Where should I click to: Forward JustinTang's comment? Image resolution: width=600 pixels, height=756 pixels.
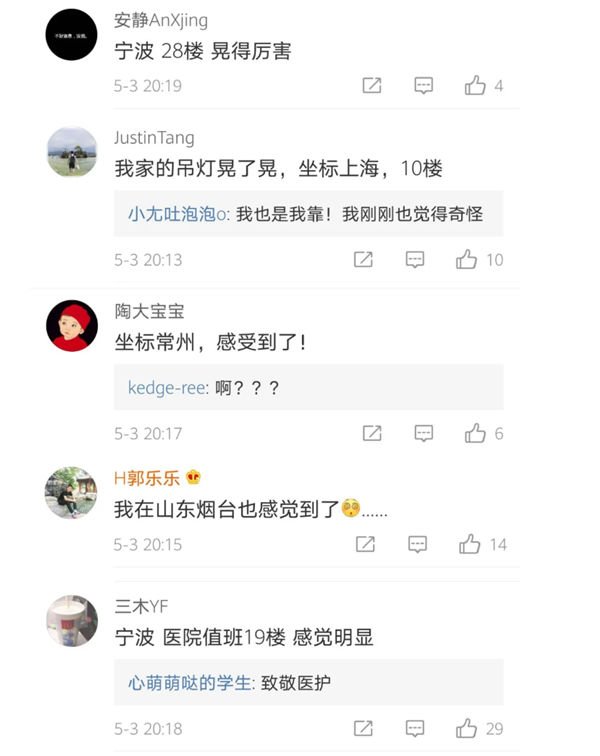[363, 260]
